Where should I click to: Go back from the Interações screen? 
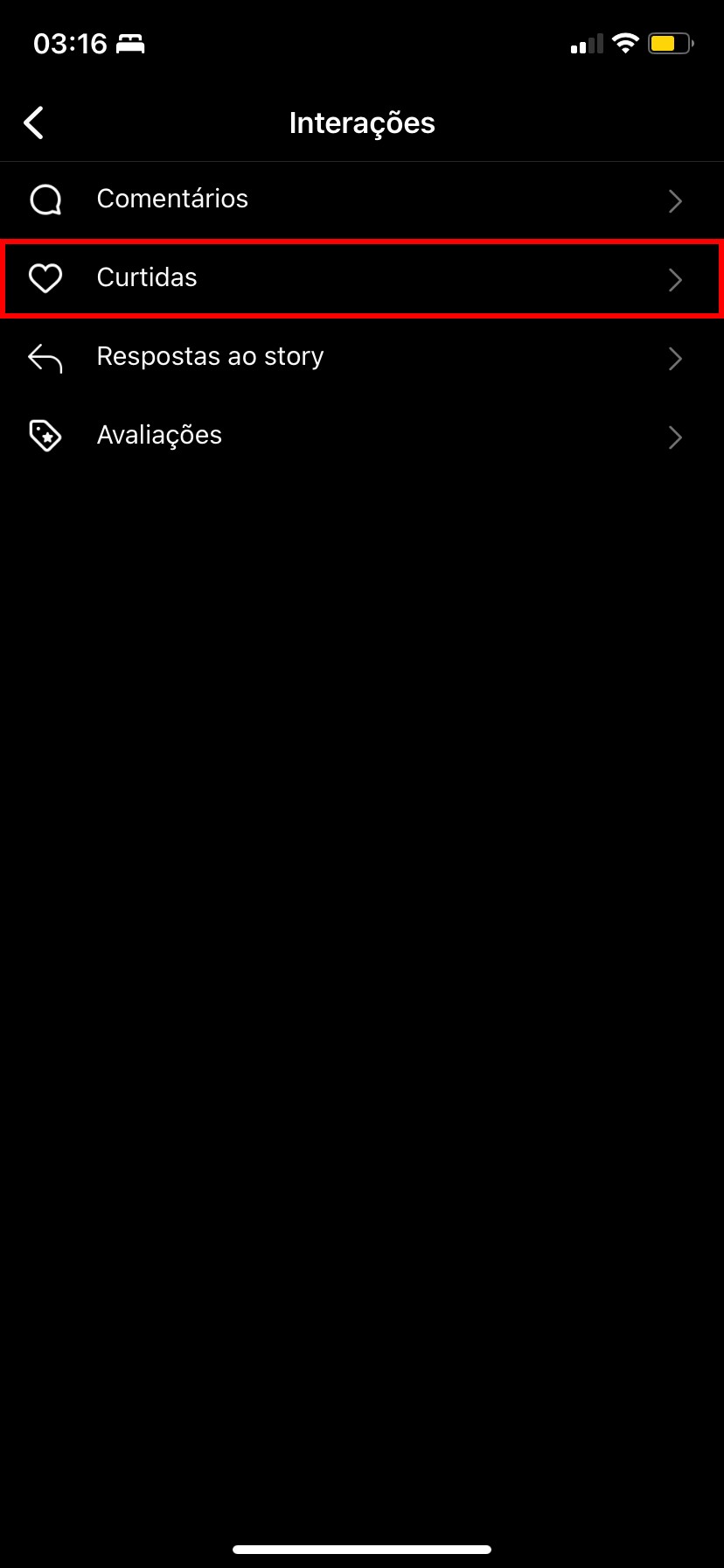(x=34, y=123)
